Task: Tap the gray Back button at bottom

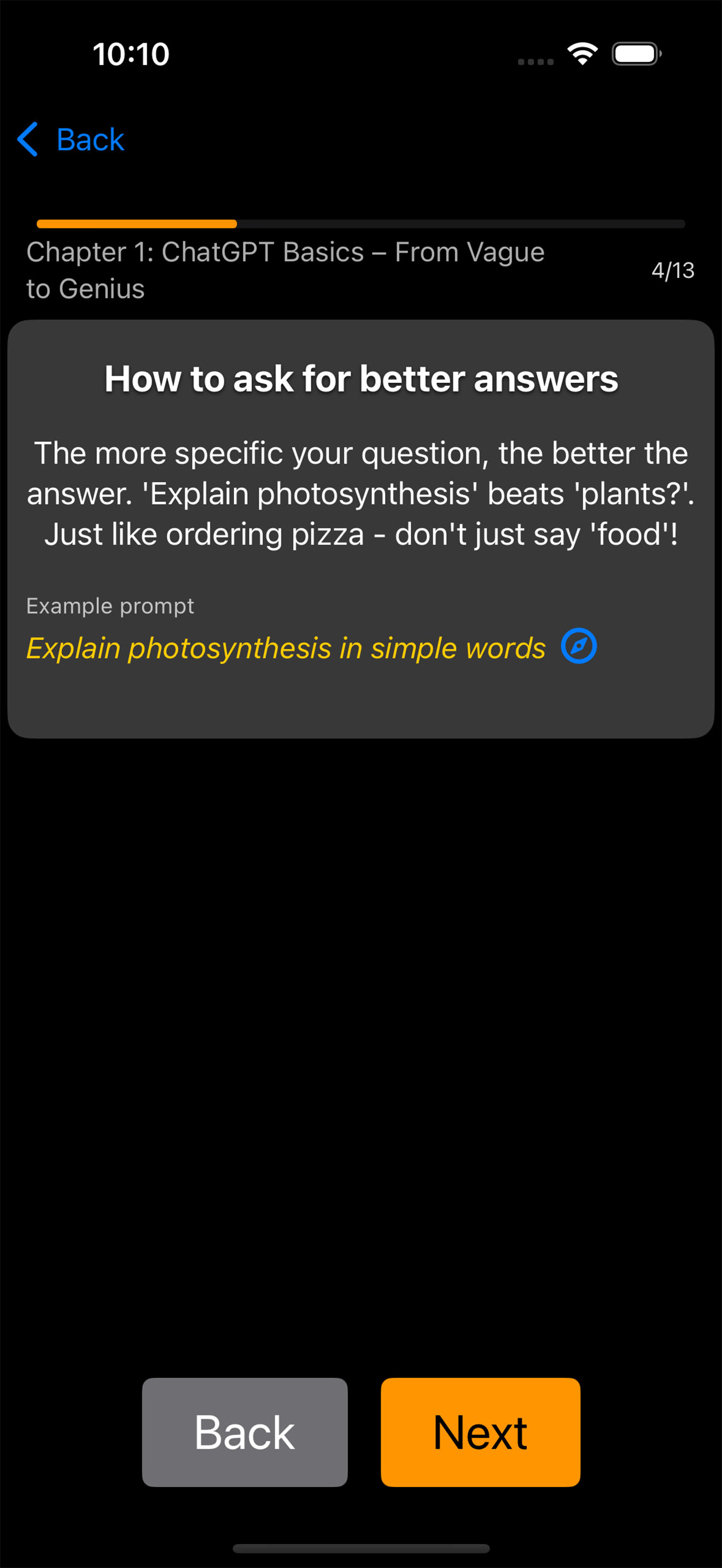Action: (244, 1432)
